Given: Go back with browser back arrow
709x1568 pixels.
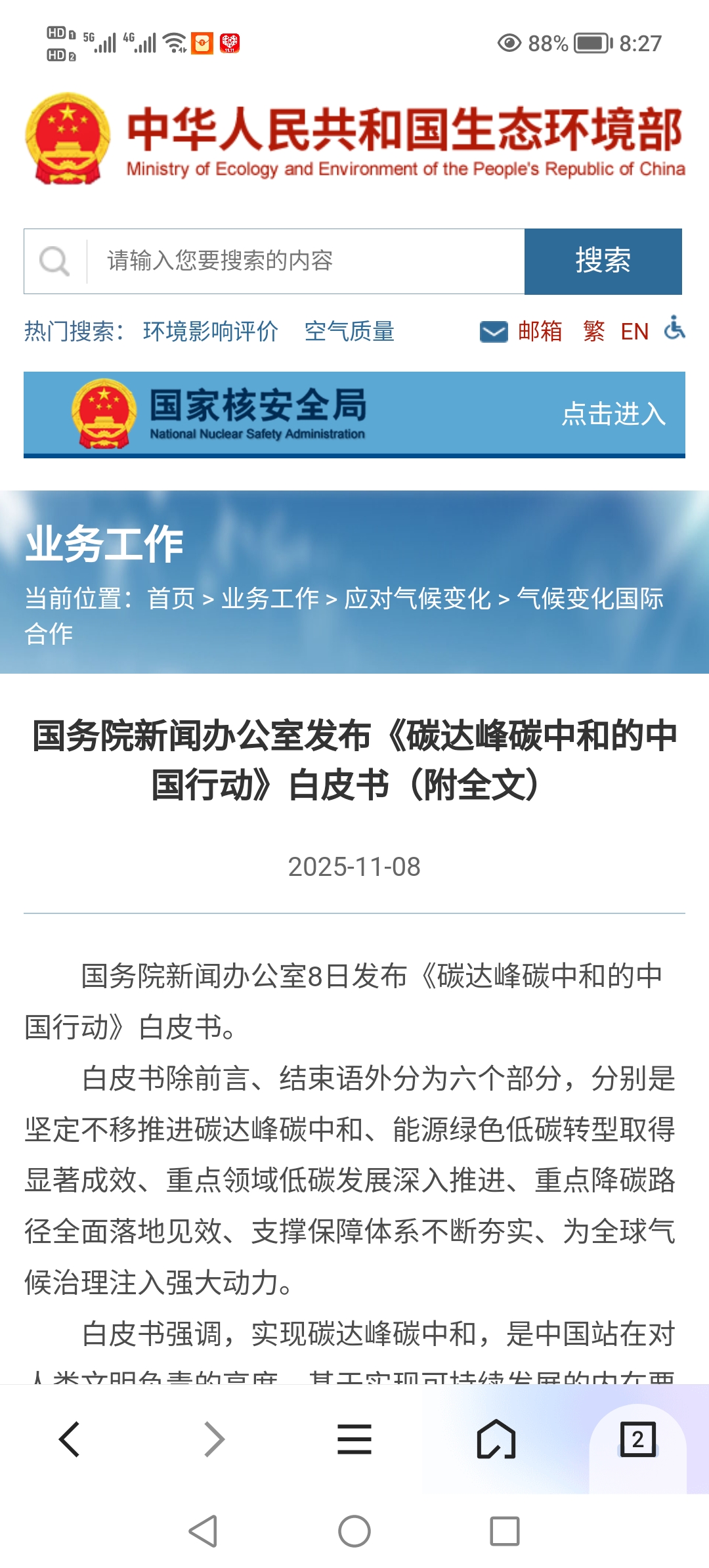Looking at the screenshot, I should pyautogui.click(x=70, y=1439).
